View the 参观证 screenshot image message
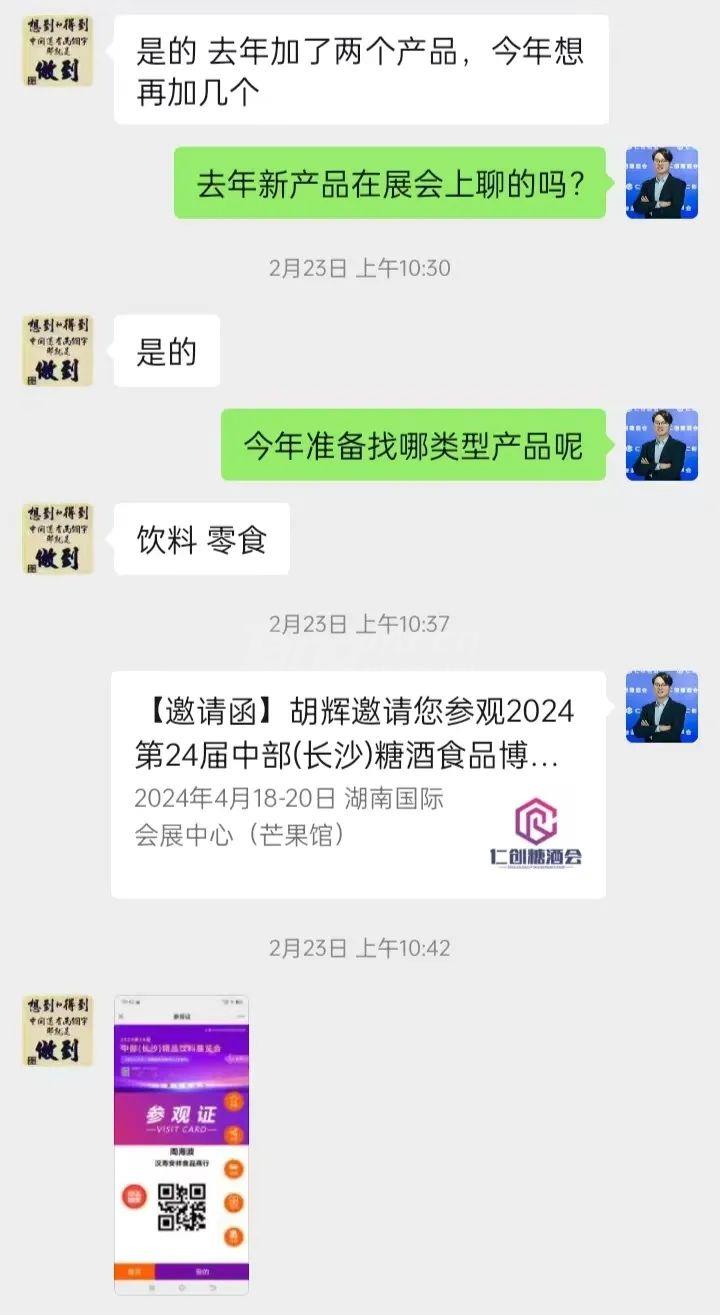 pos(181,1144)
